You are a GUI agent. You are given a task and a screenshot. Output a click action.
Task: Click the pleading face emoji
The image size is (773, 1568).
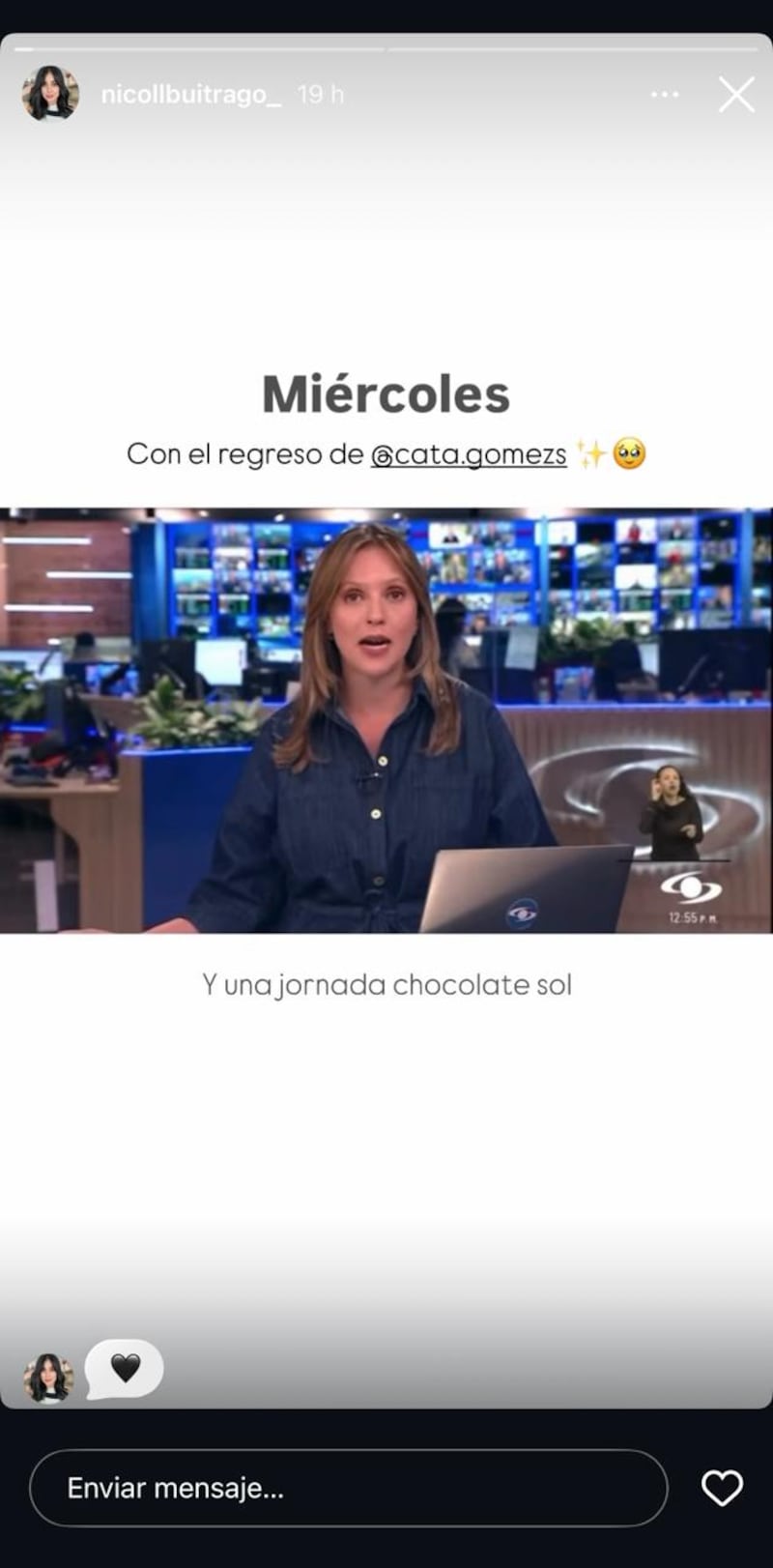coord(628,451)
